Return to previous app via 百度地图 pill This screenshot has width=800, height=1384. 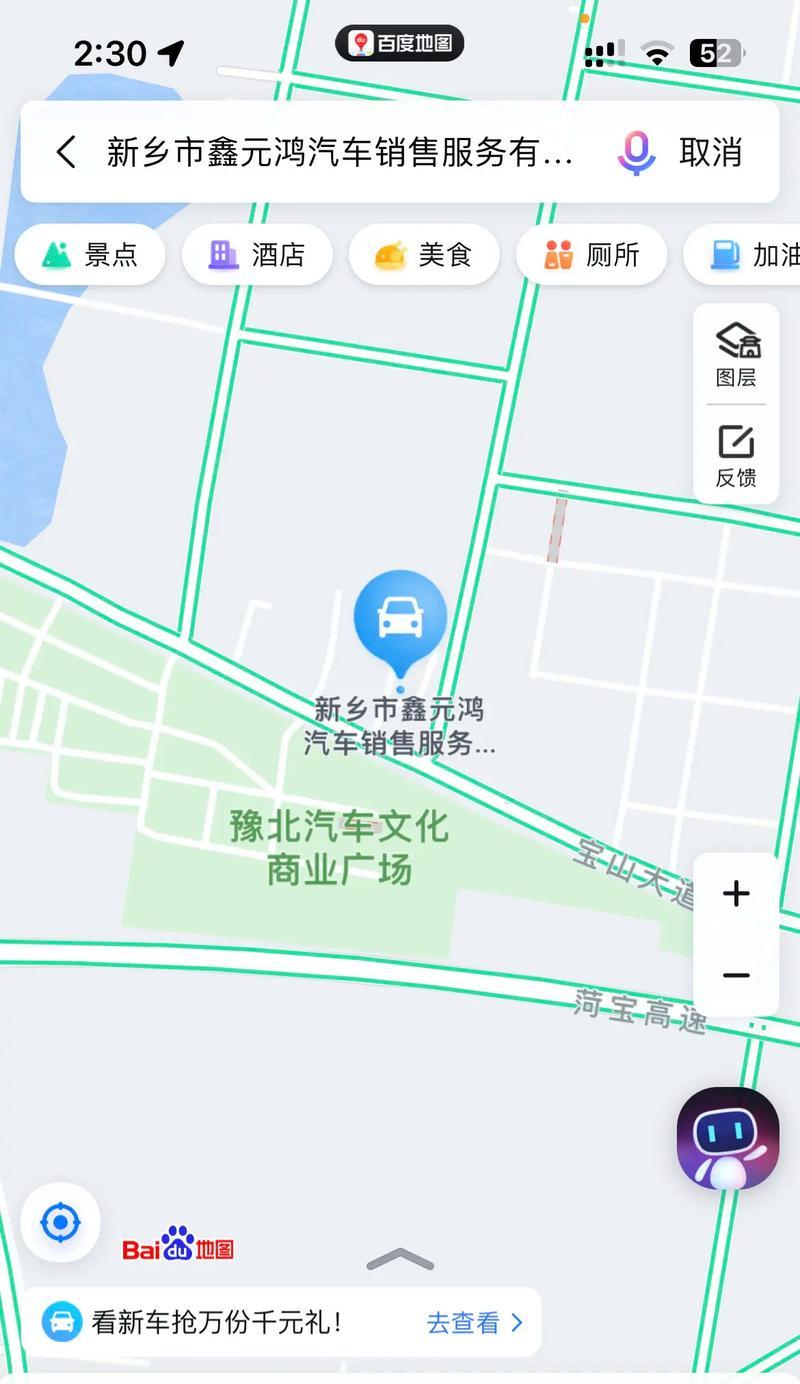click(399, 43)
